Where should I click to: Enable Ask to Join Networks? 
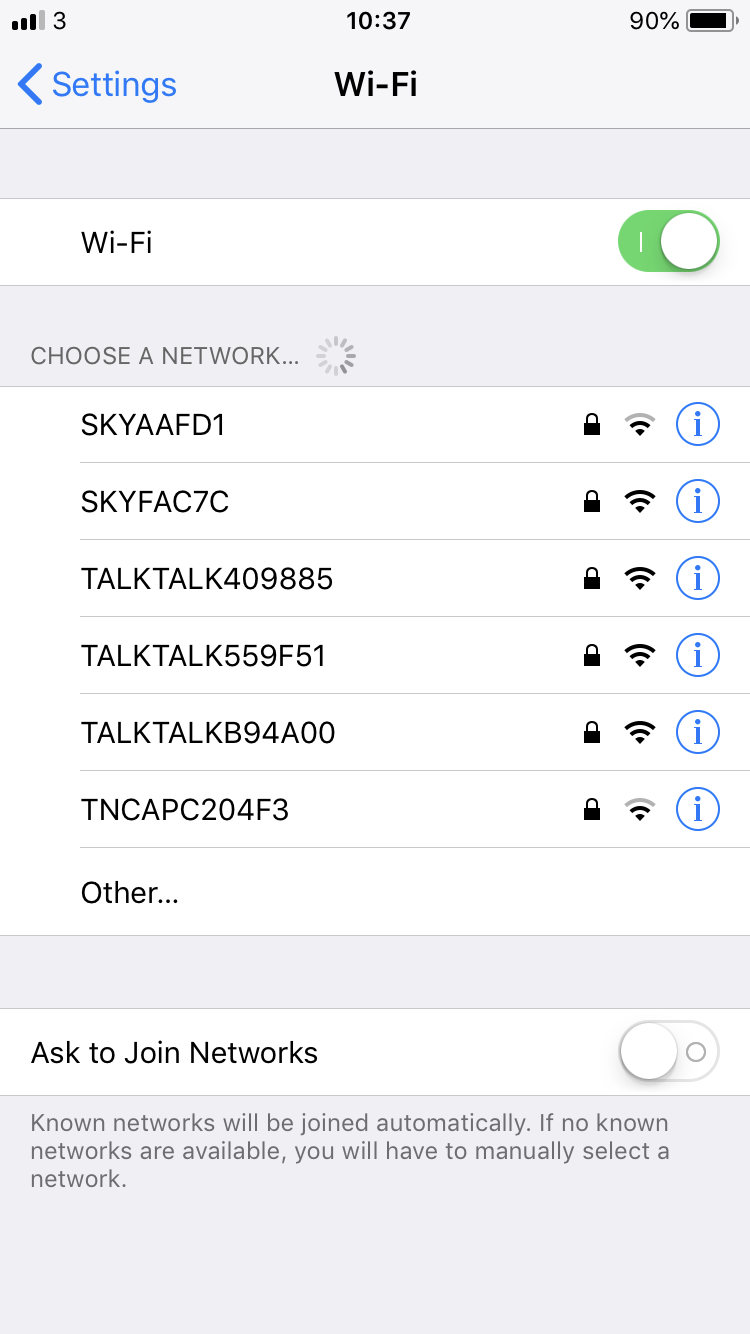[x=669, y=1051]
